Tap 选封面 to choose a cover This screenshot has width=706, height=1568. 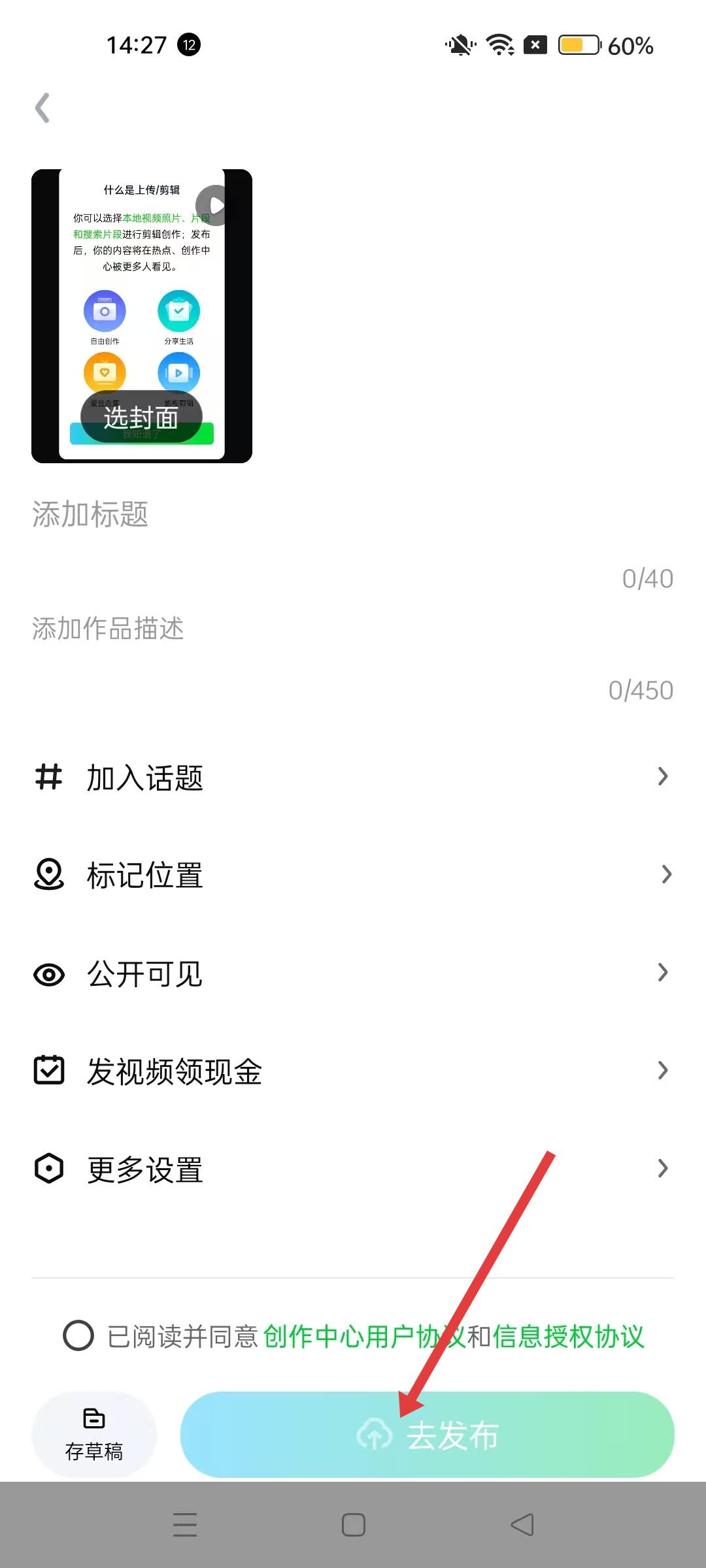coord(141,417)
